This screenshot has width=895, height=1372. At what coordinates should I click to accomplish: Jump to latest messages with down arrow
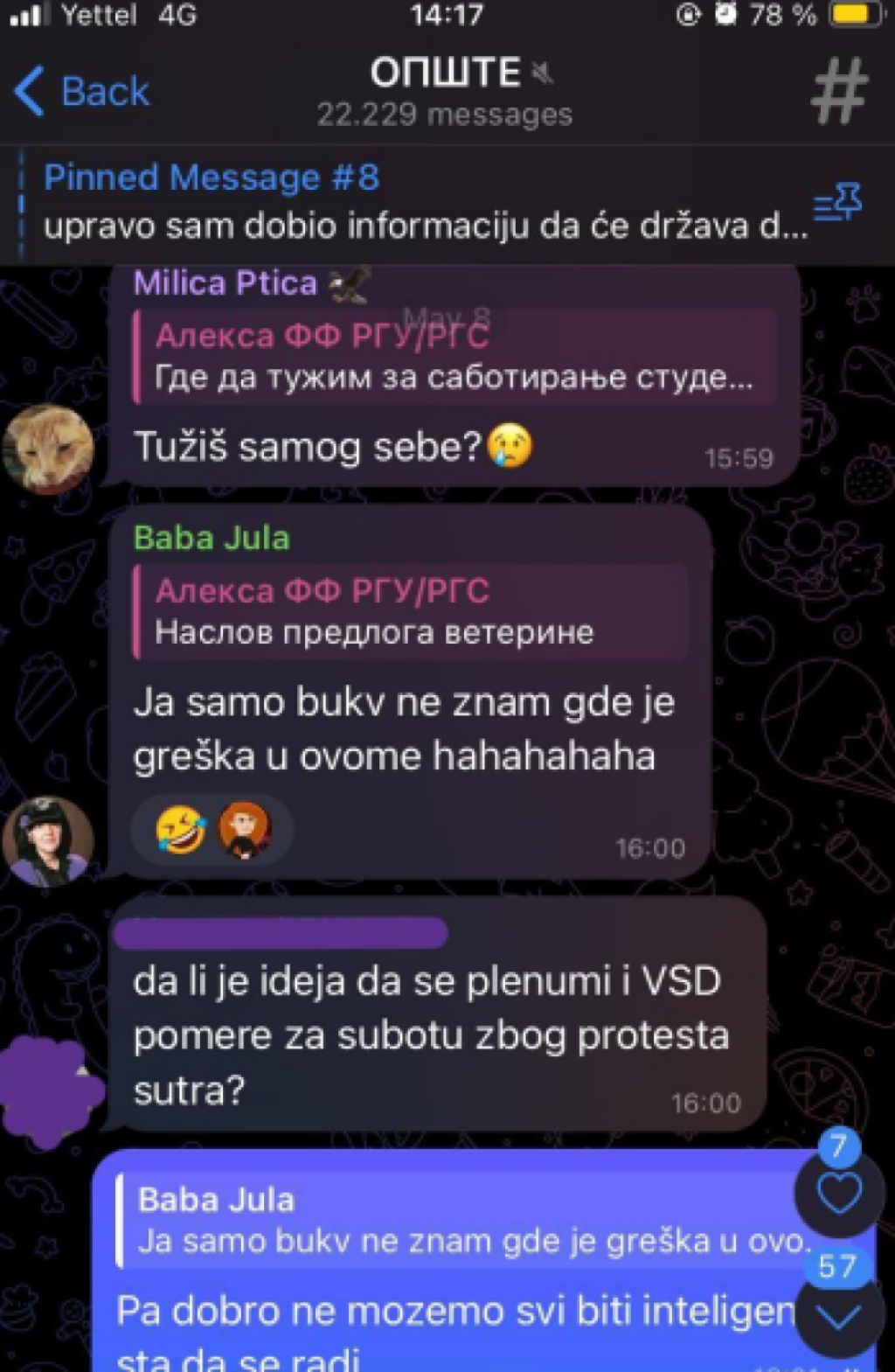coord(837,1317)
